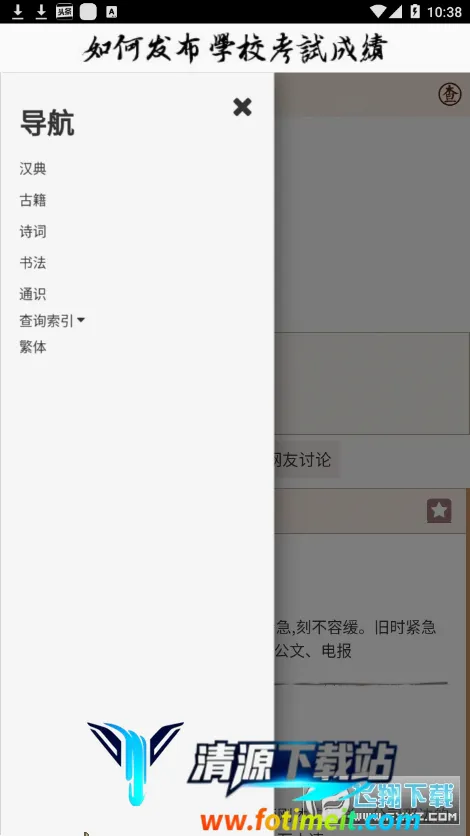Open the 通识 menu item
This screenshot has width=470, height=836.
pos(33,294)
